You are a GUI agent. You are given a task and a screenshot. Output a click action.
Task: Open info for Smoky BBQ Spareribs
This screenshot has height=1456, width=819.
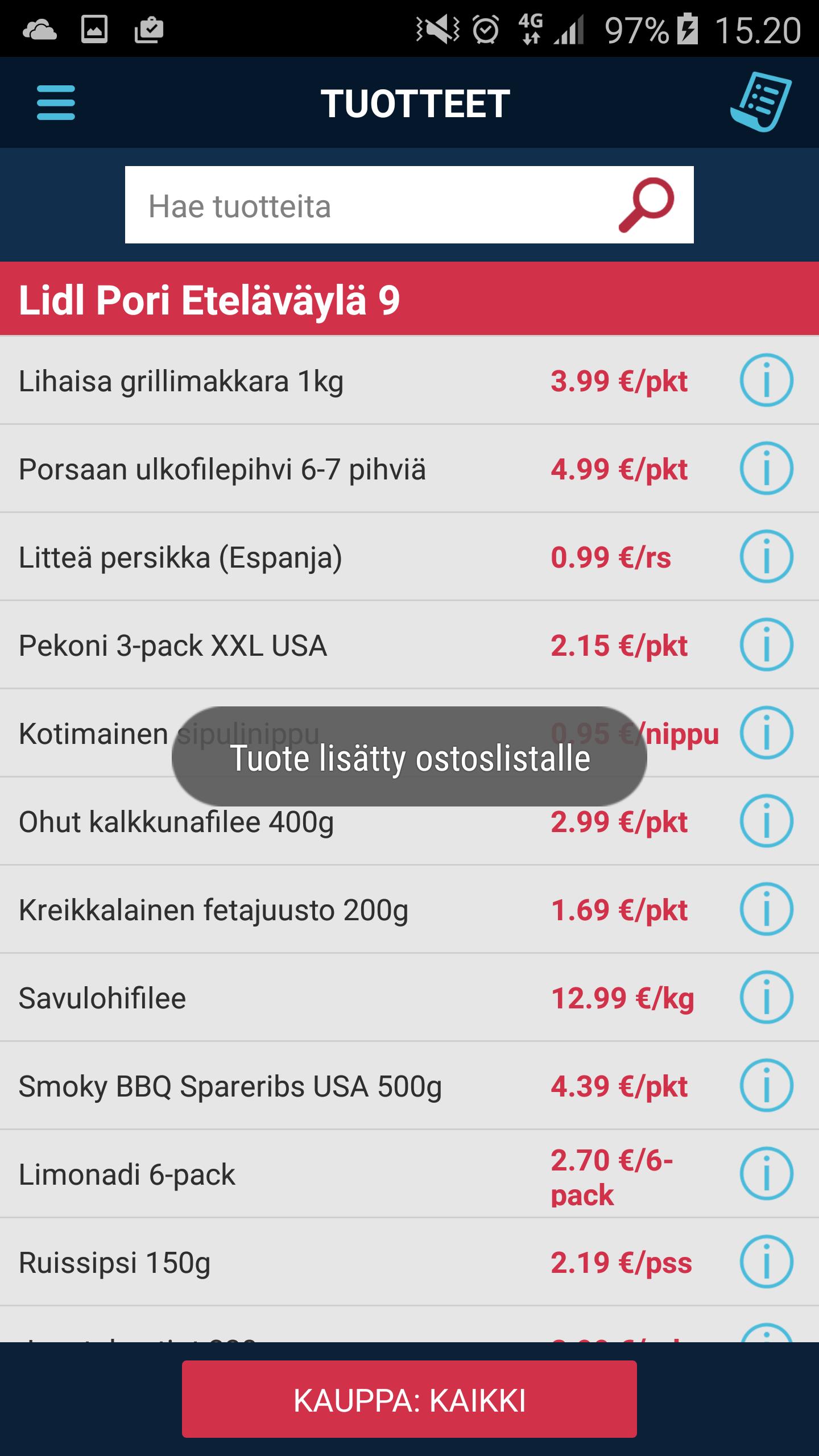click(766, 1086)
